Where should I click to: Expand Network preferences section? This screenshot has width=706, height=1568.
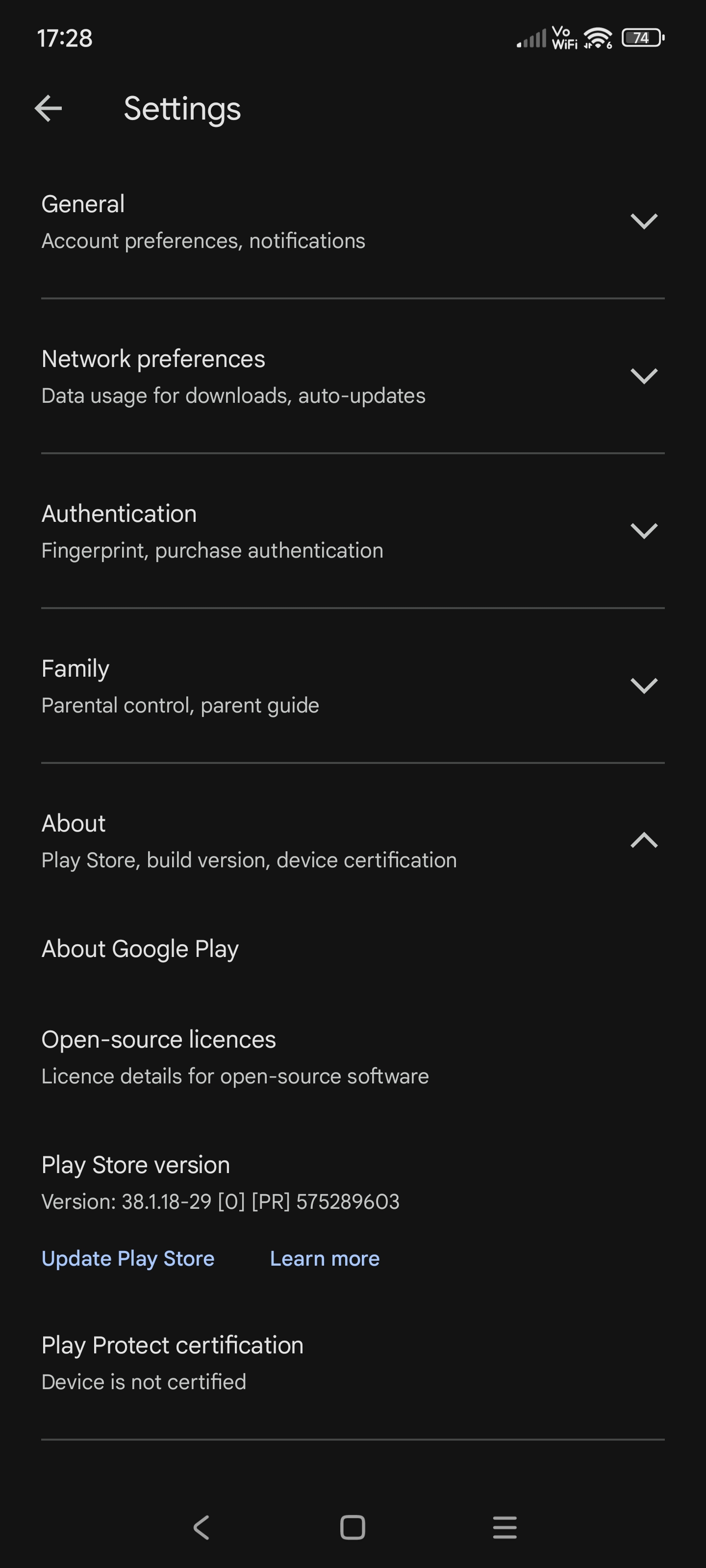353,376
